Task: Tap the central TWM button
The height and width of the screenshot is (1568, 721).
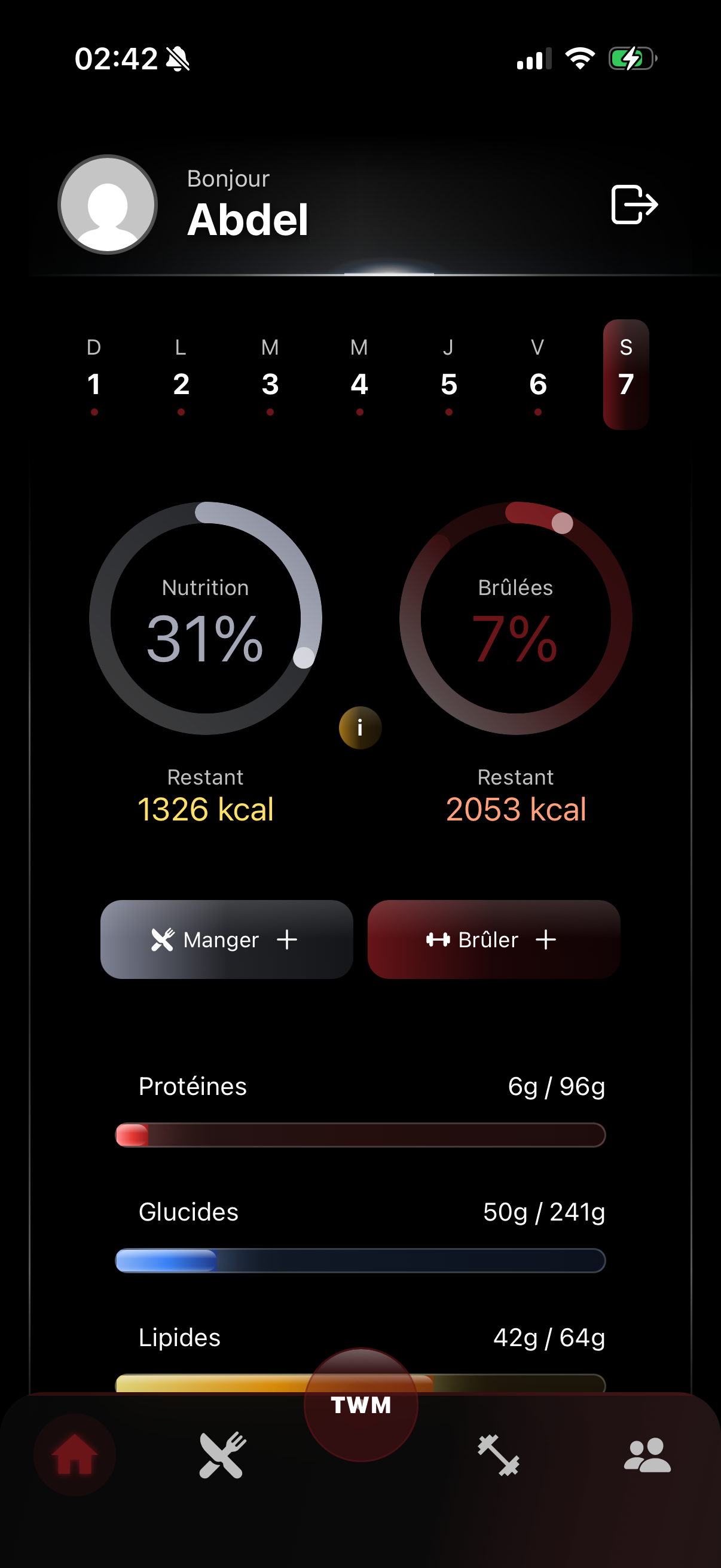Action: click(361, 1405)
